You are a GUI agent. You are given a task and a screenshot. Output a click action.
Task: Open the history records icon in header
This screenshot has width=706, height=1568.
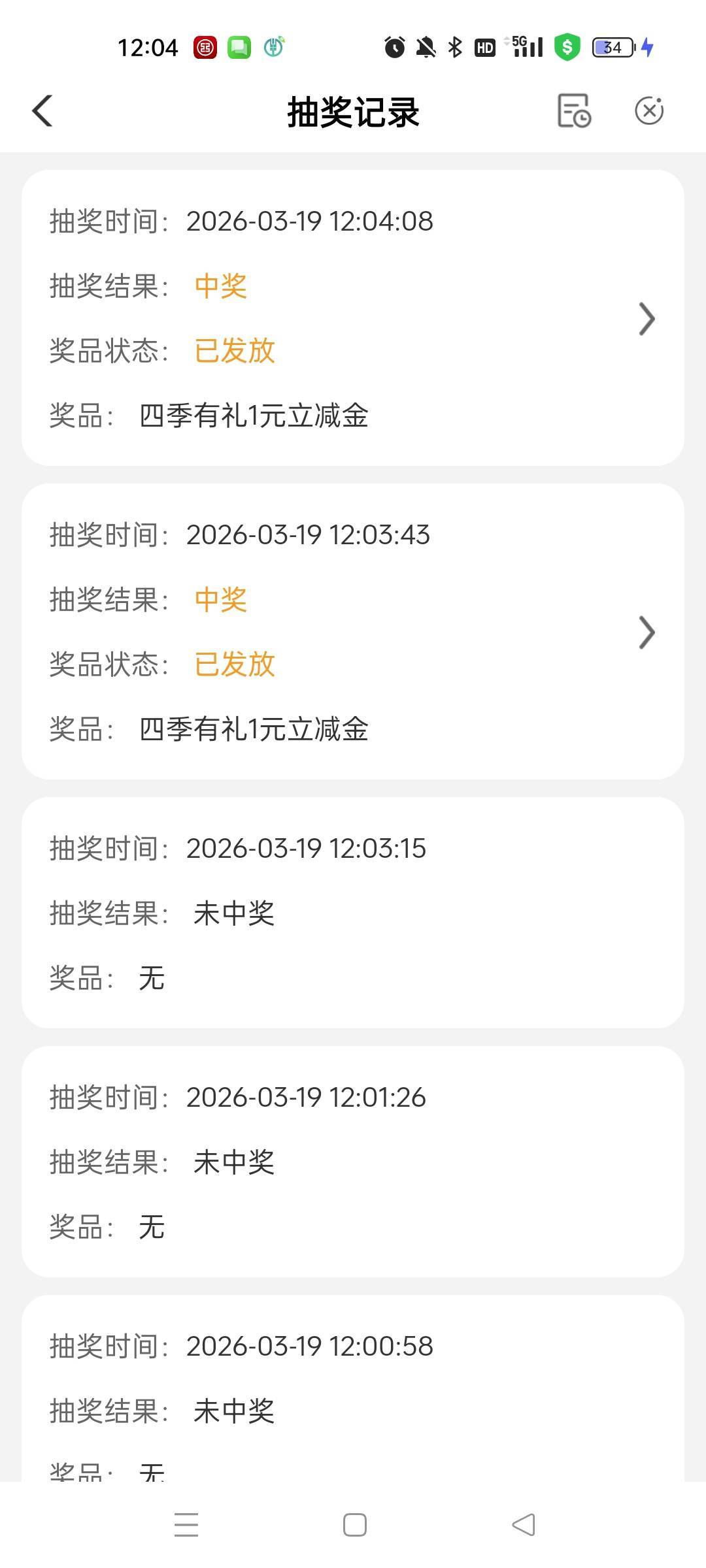pyautogui.click(x=574, y=110)
